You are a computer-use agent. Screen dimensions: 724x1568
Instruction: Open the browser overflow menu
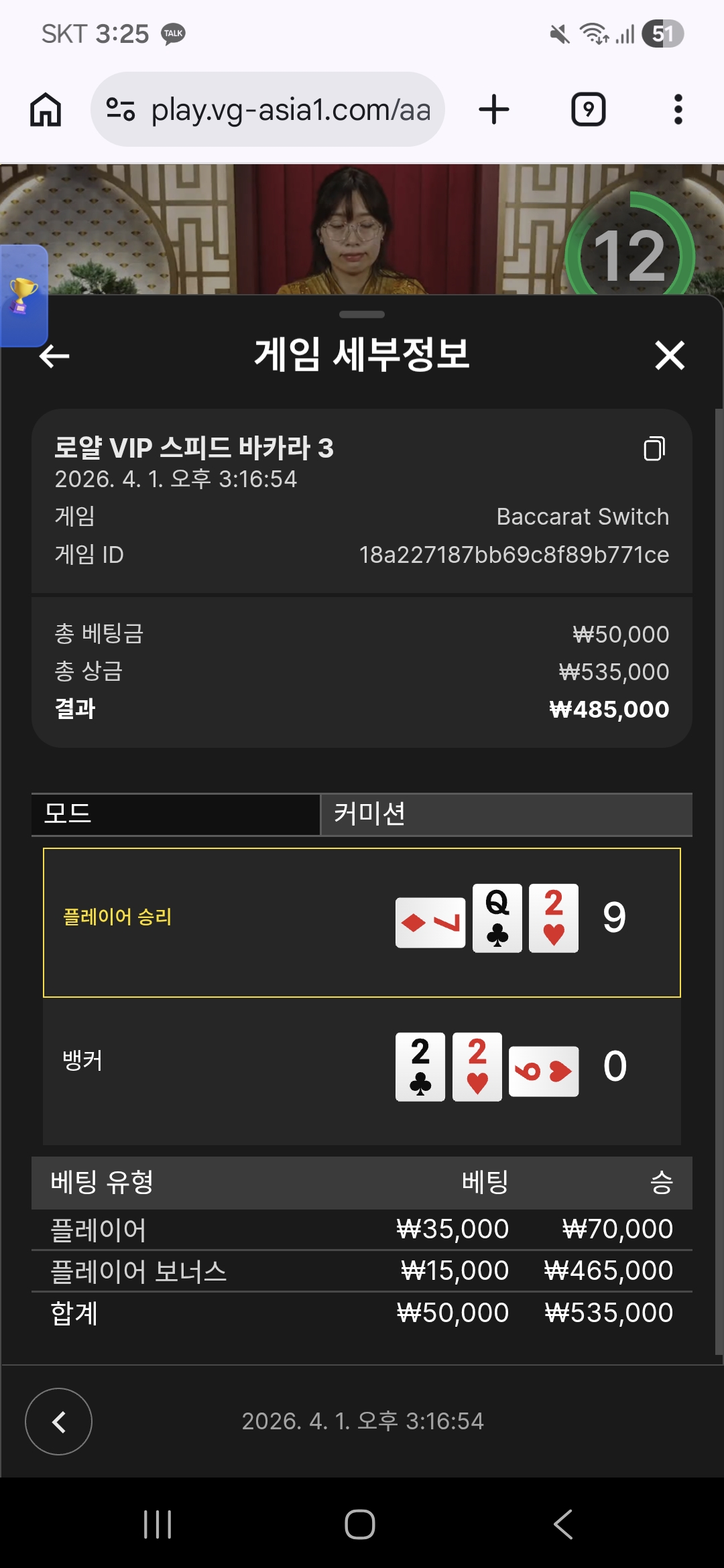point(678,109)
